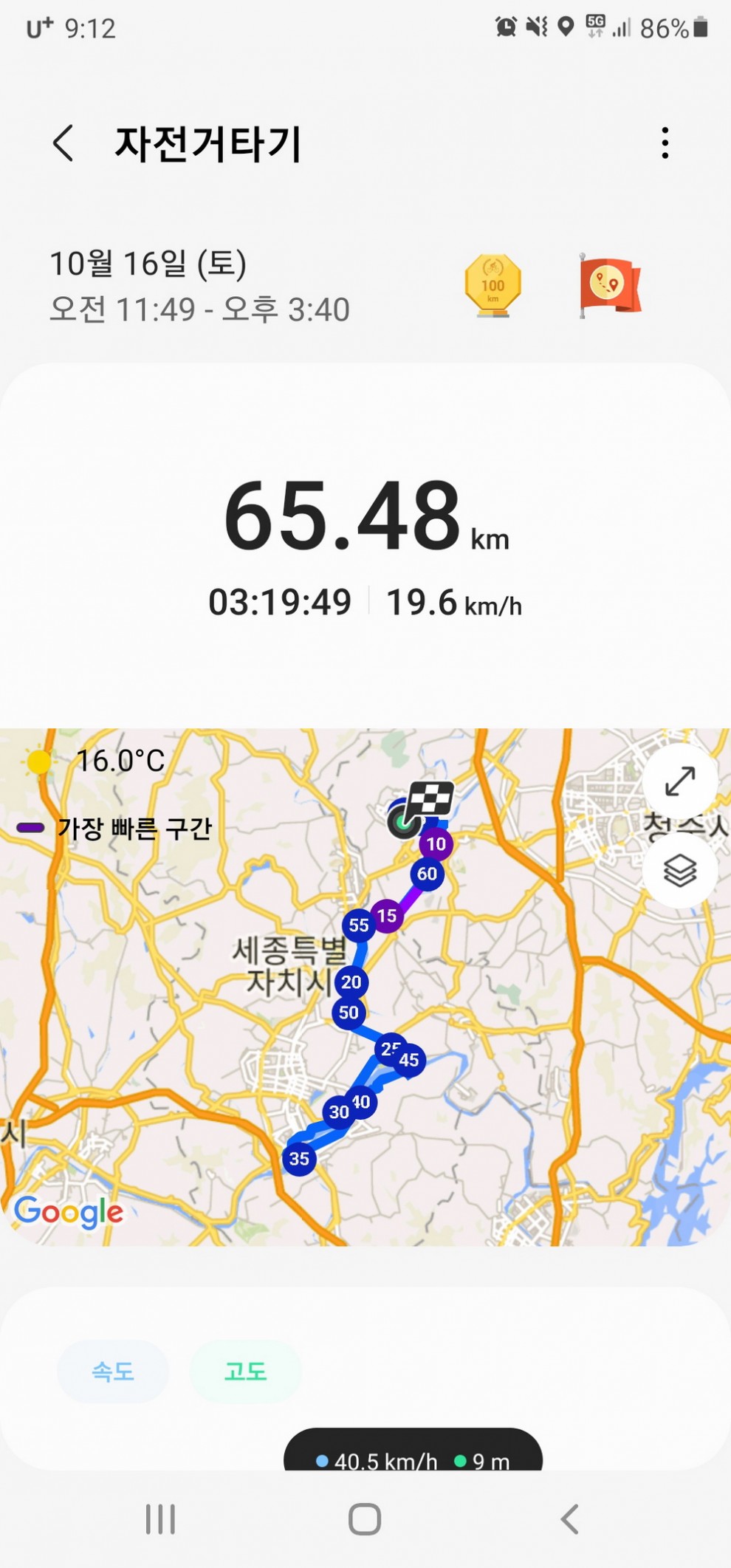Open the map layers button
Viewport: 731px width, 1568px height.
tap(680, 871)
